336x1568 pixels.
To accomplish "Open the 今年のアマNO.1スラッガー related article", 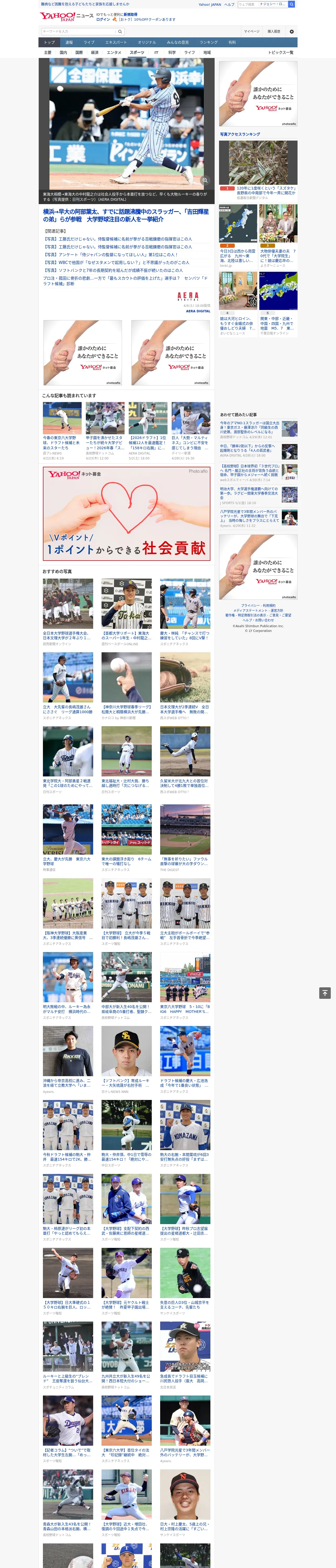I will tap(259, 430).
